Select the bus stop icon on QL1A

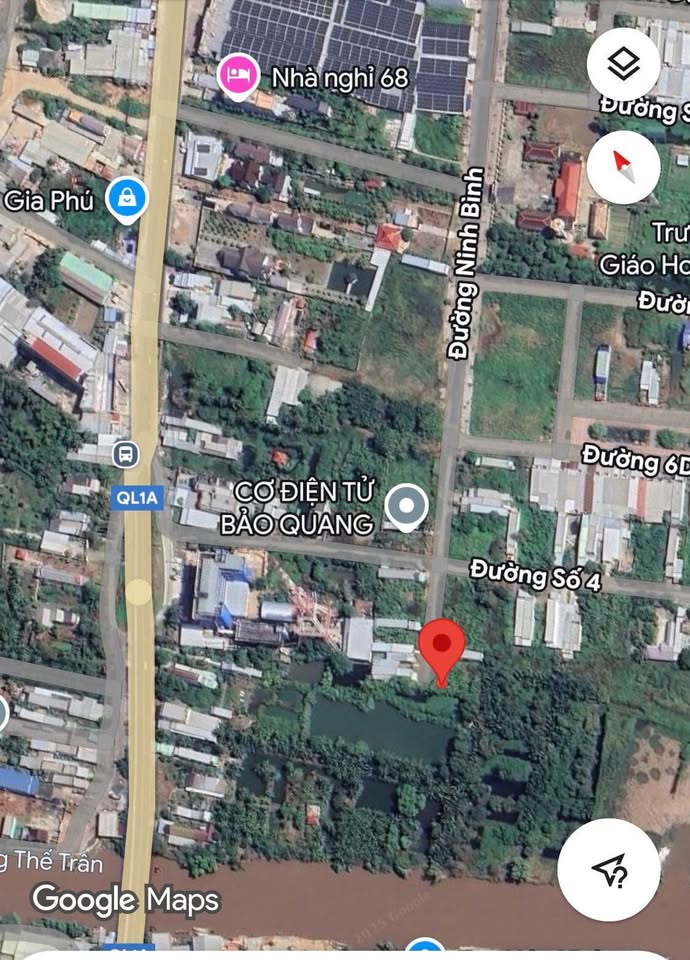[x=126, y=455]
